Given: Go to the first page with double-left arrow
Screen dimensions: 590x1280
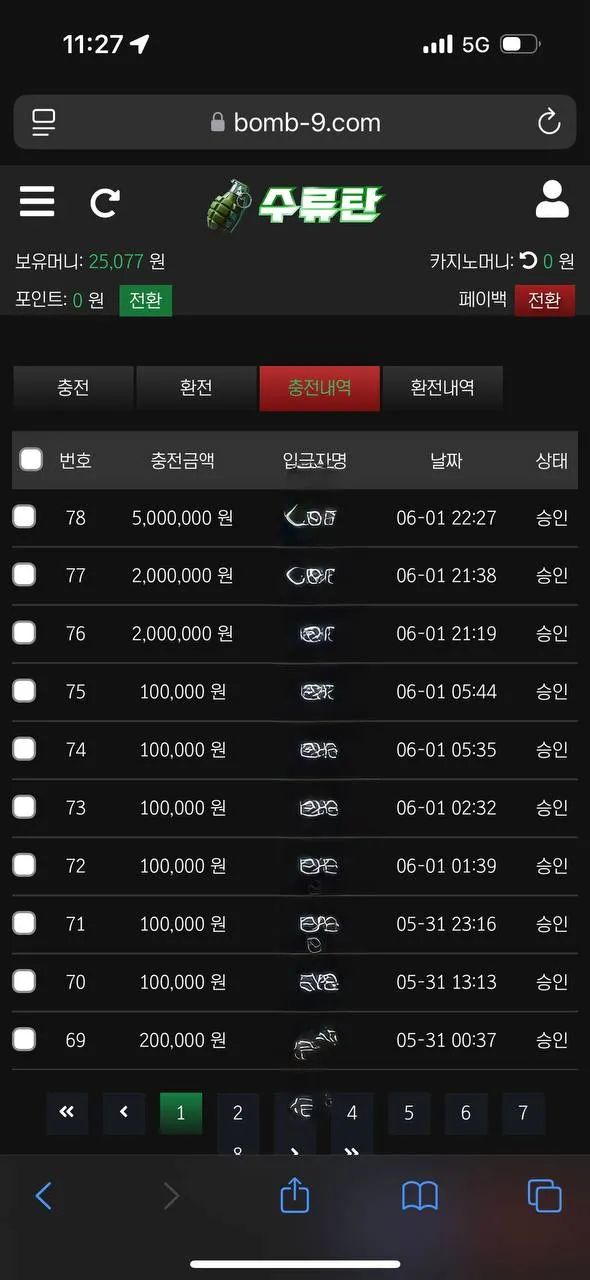Looking at the screenshot, I should tap(67, 1113).
